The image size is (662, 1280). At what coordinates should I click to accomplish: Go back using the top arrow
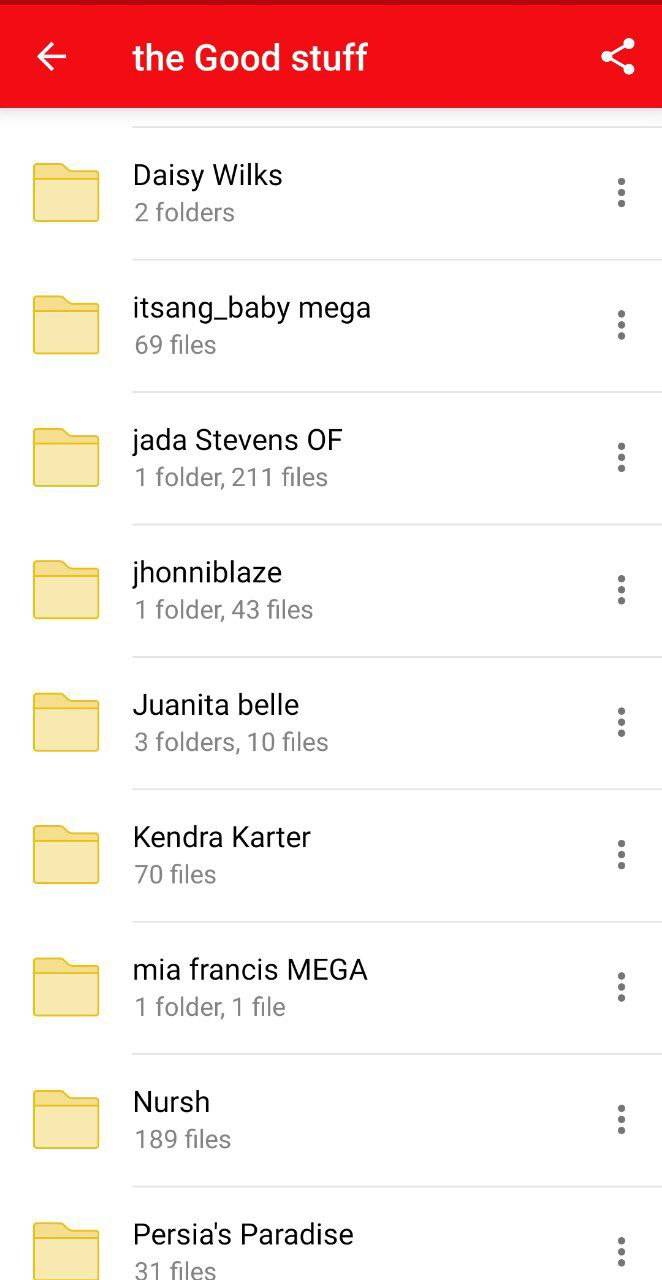(51, 57)
